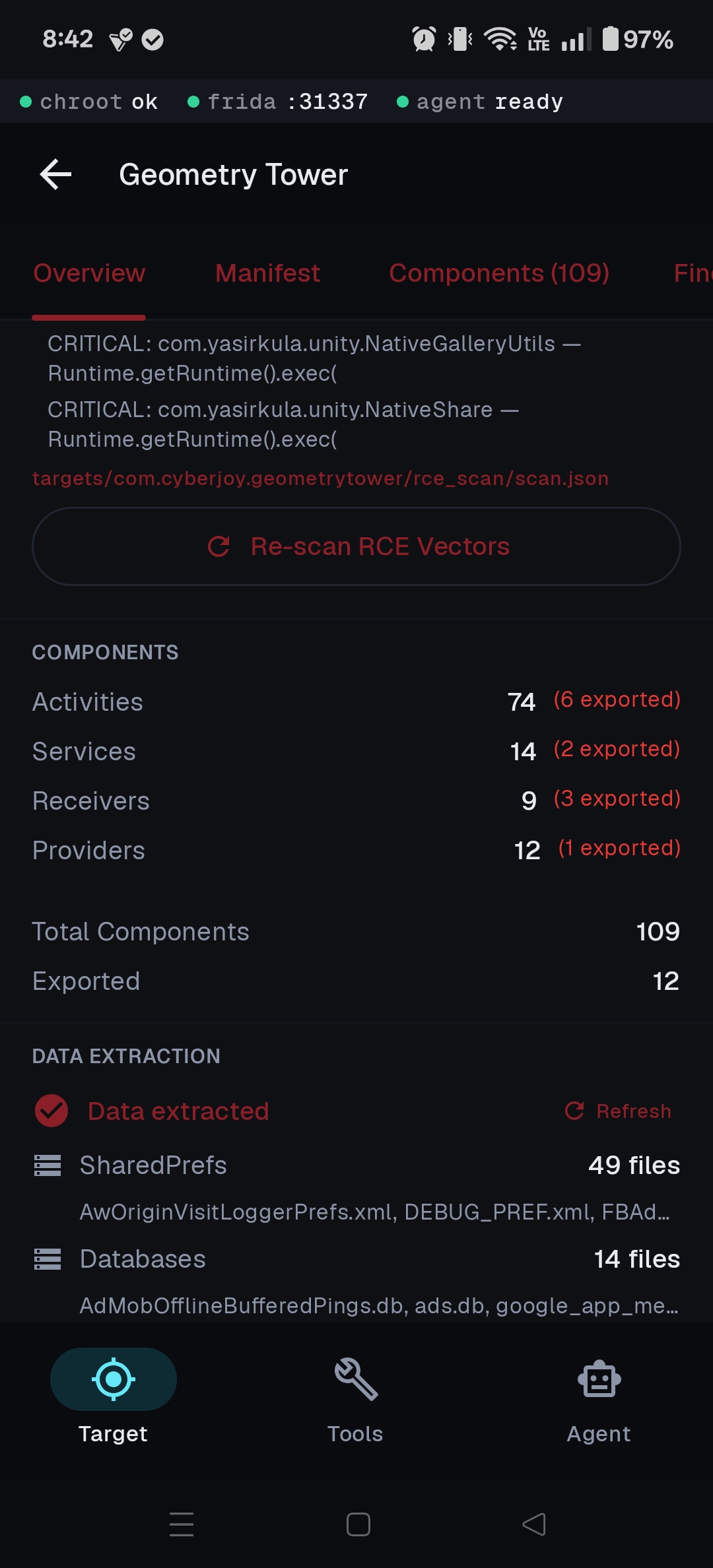Viewport: 713px width, 1568px height.
Task: Switch to the Manifest tab
Action: [x=267, y=273]
